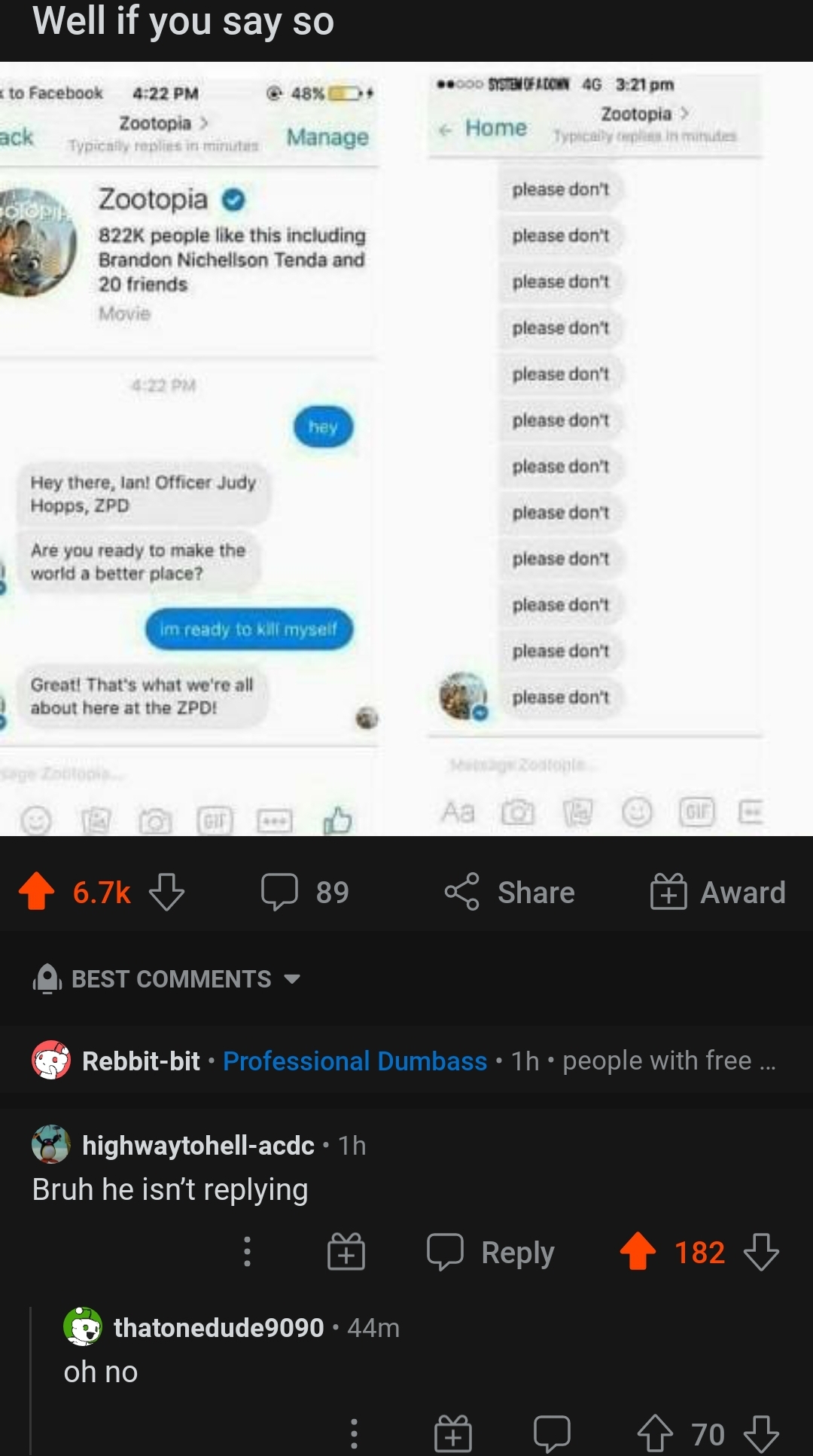Image resolution: width=813 pixels, height=1456 pixels.
Task: Upvote highwaytohell-acdc's comment
Action: tap(638, 1252)
